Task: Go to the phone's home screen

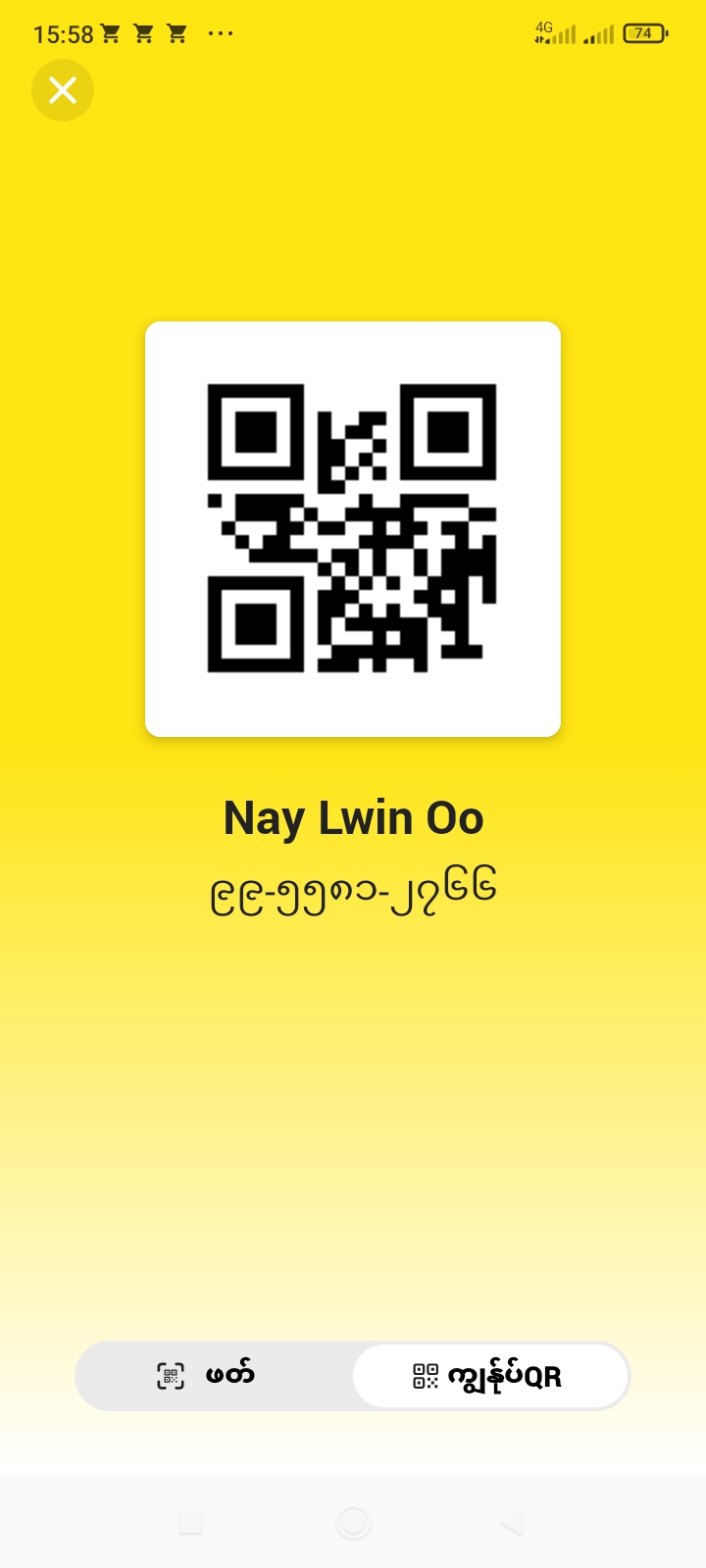Action: point(353,1523)
